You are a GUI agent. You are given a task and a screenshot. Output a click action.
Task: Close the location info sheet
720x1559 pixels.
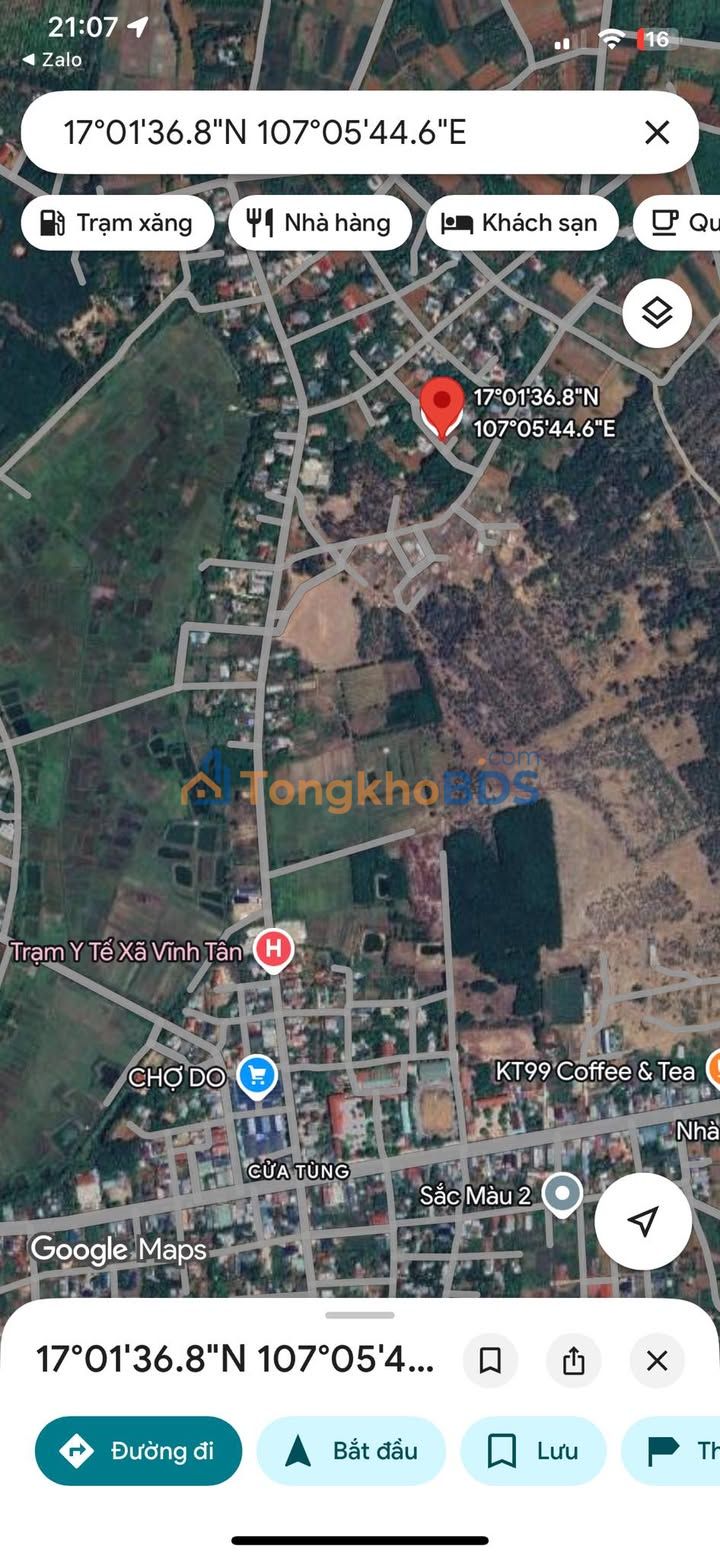coord(657,1360)
